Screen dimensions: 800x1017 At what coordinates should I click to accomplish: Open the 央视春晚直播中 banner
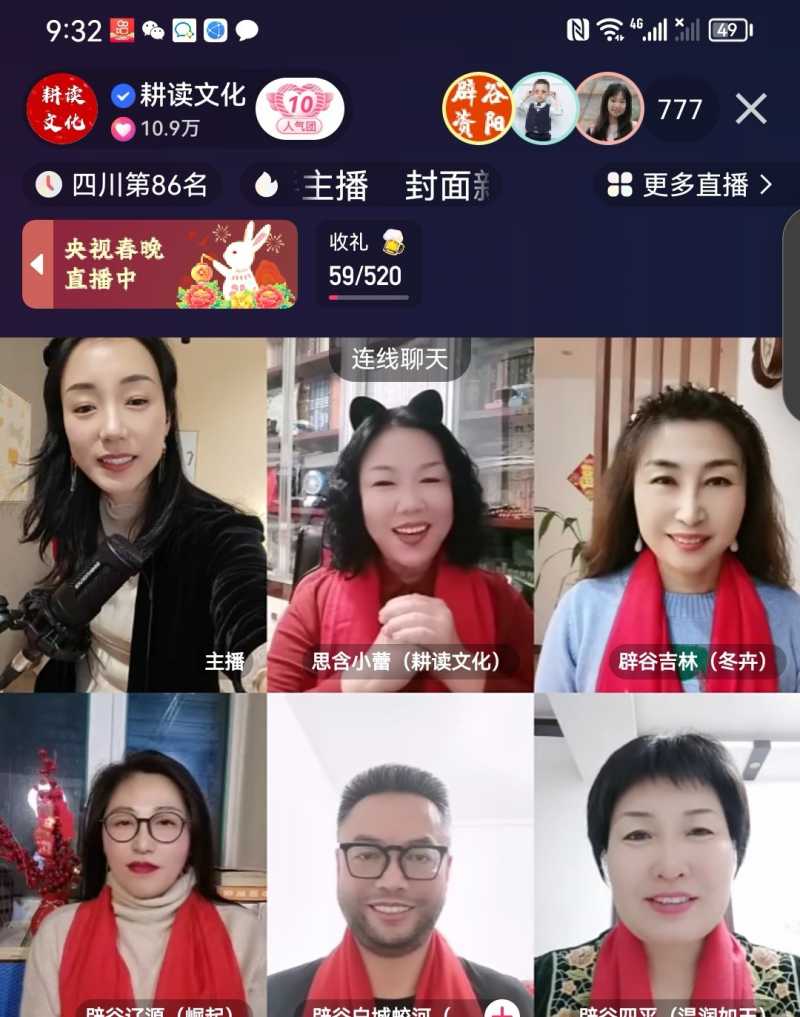(x=175, y=264)
